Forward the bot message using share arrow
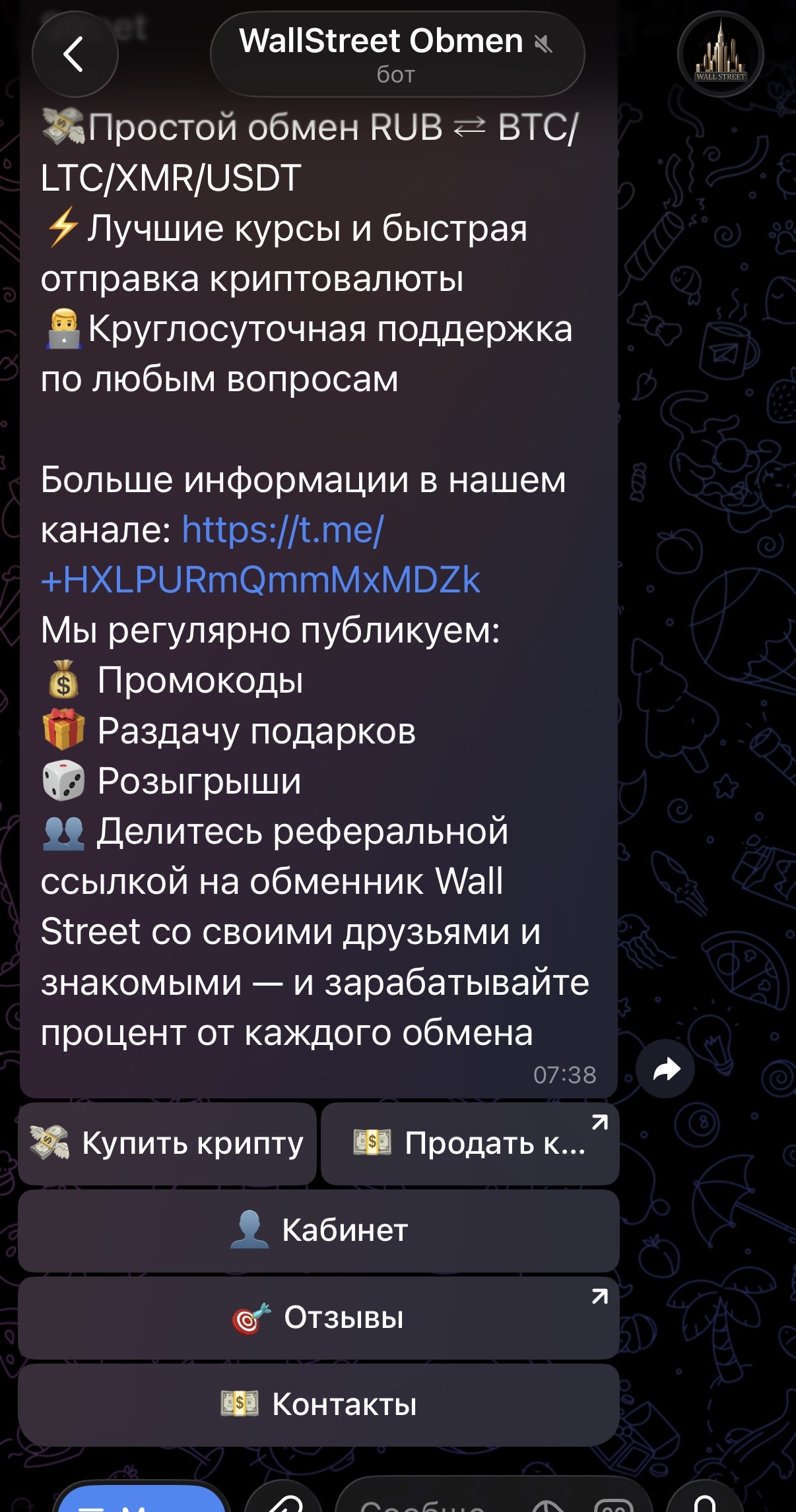 tap(665, 1069)
